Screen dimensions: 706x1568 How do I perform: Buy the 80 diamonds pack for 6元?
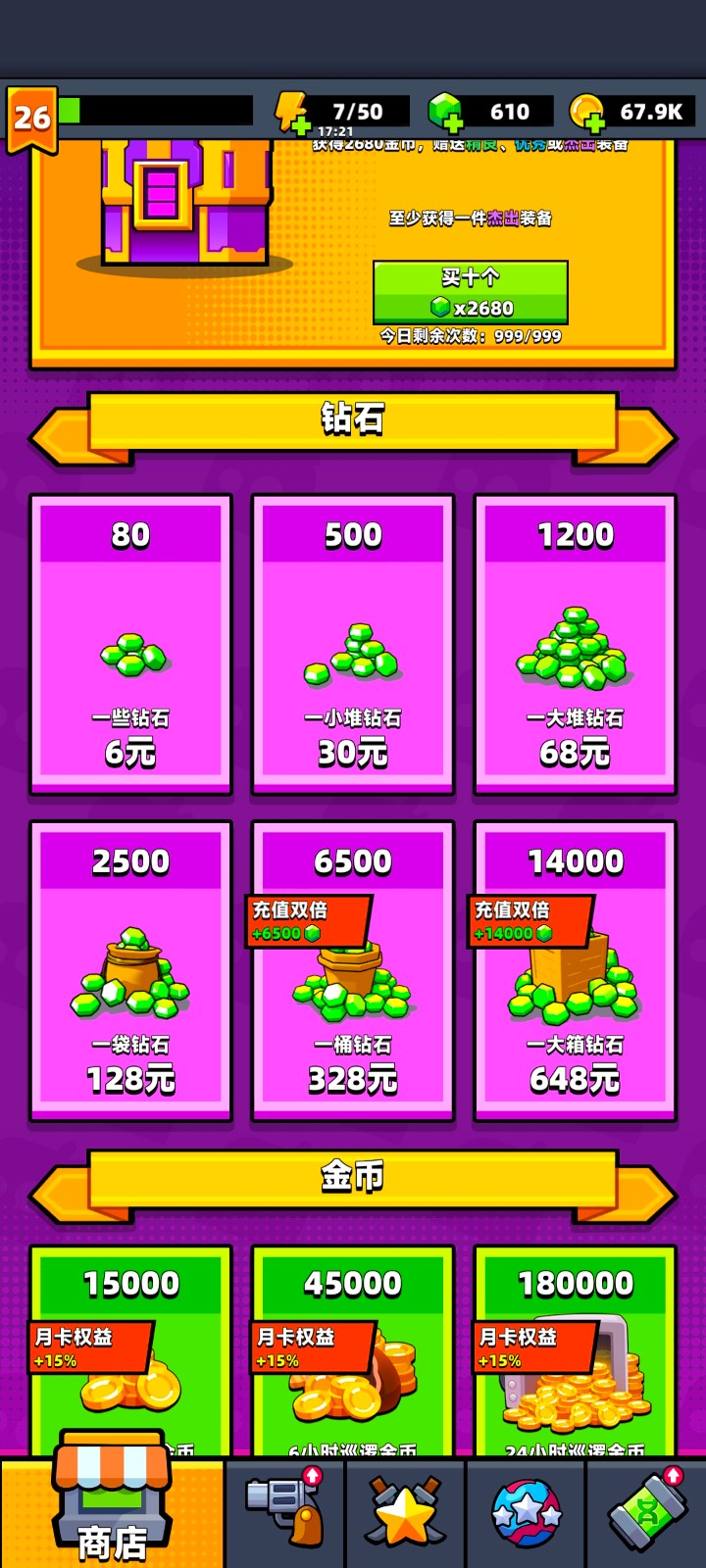[130, 644]
